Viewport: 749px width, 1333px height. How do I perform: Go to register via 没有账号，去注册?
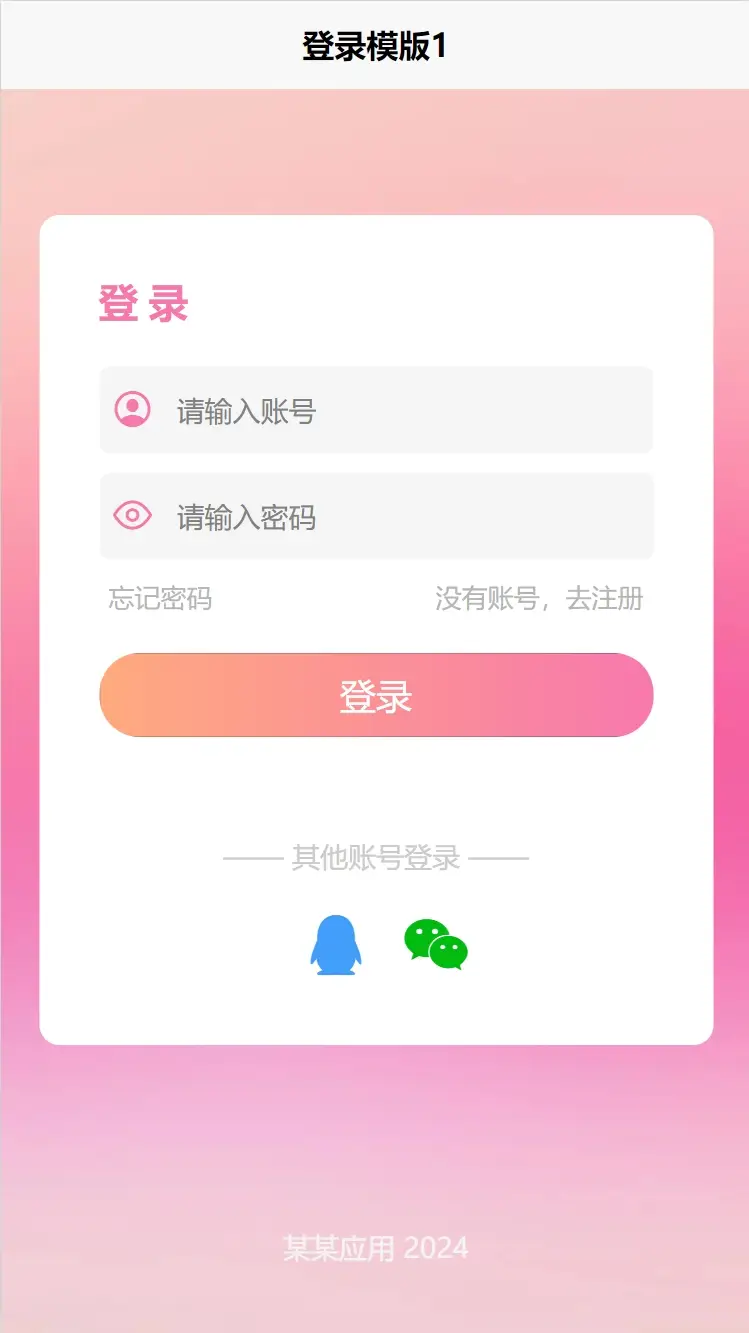click(539, 599)
